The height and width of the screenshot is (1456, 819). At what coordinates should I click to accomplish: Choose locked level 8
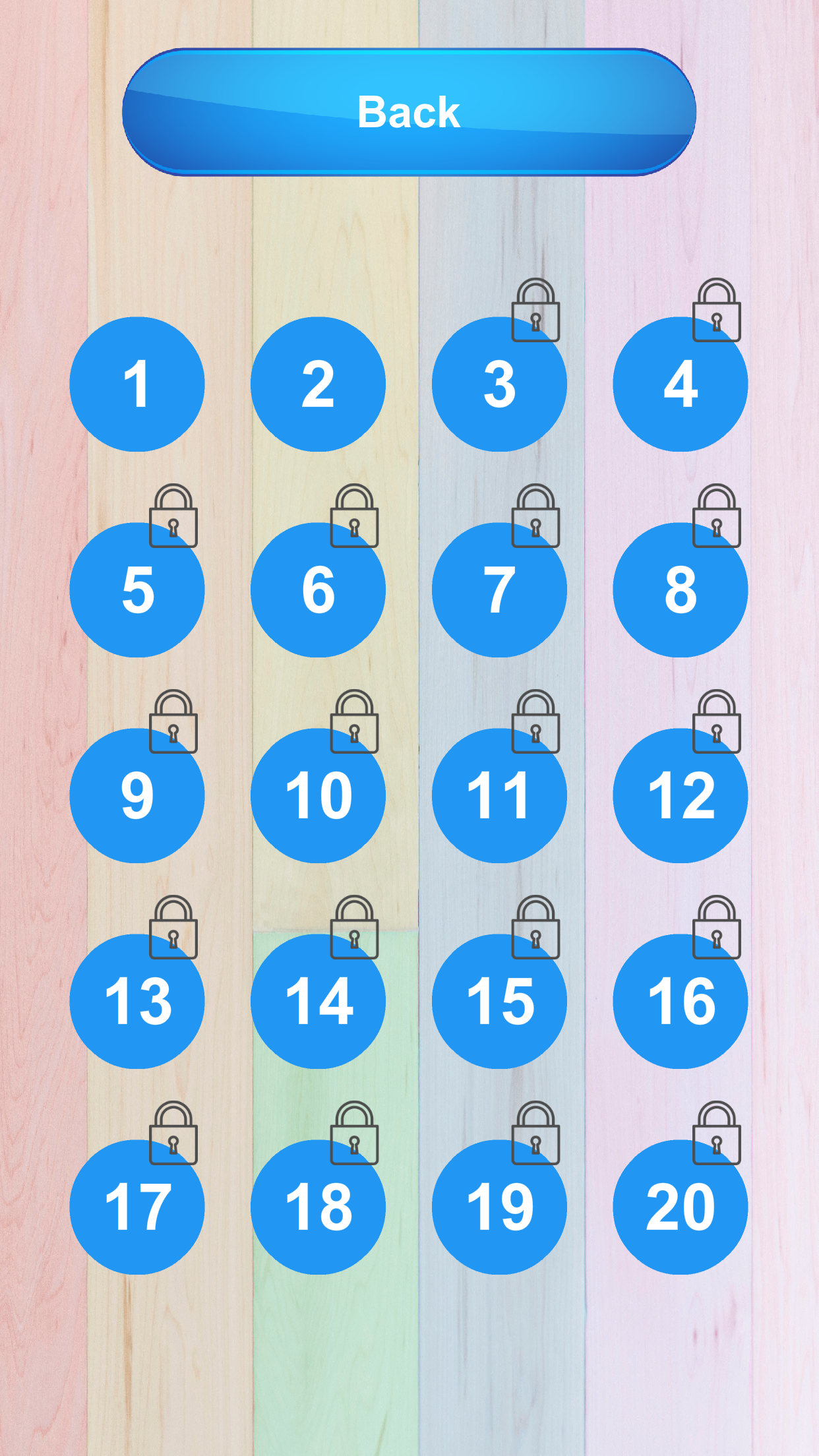[x=681, y=590]
